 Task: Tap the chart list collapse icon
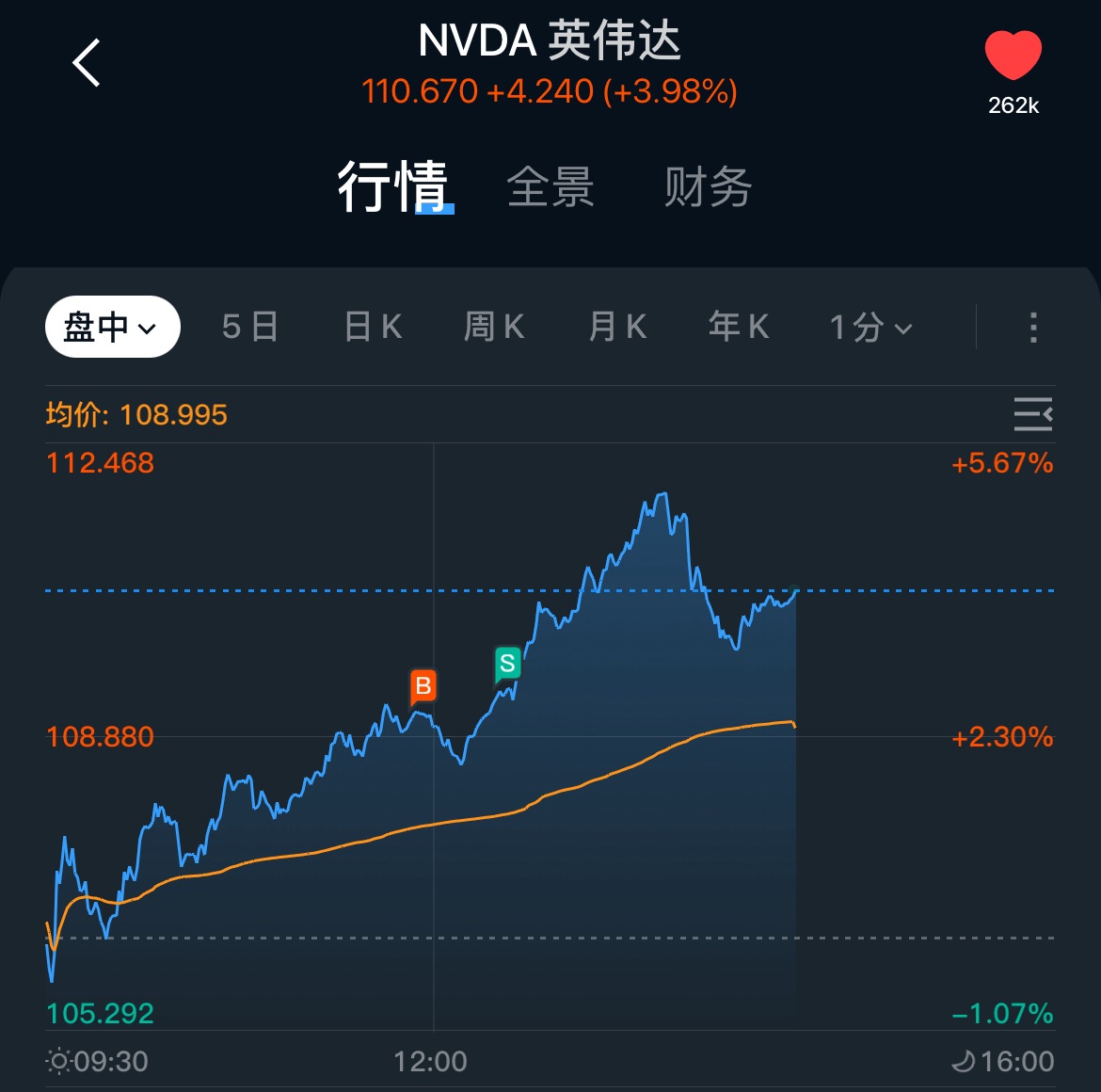coord(1032,414)
